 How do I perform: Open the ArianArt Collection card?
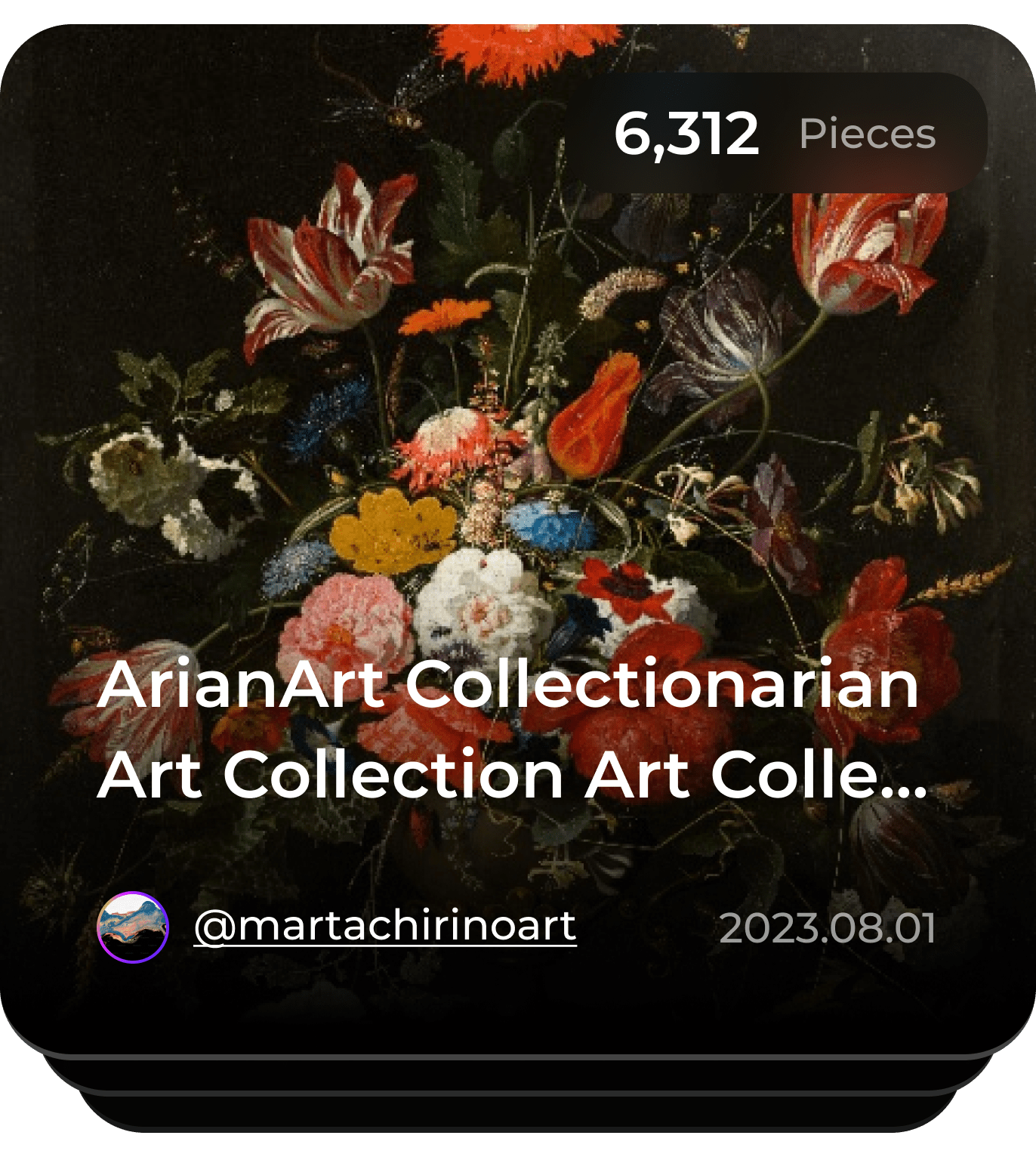point(510,729)
